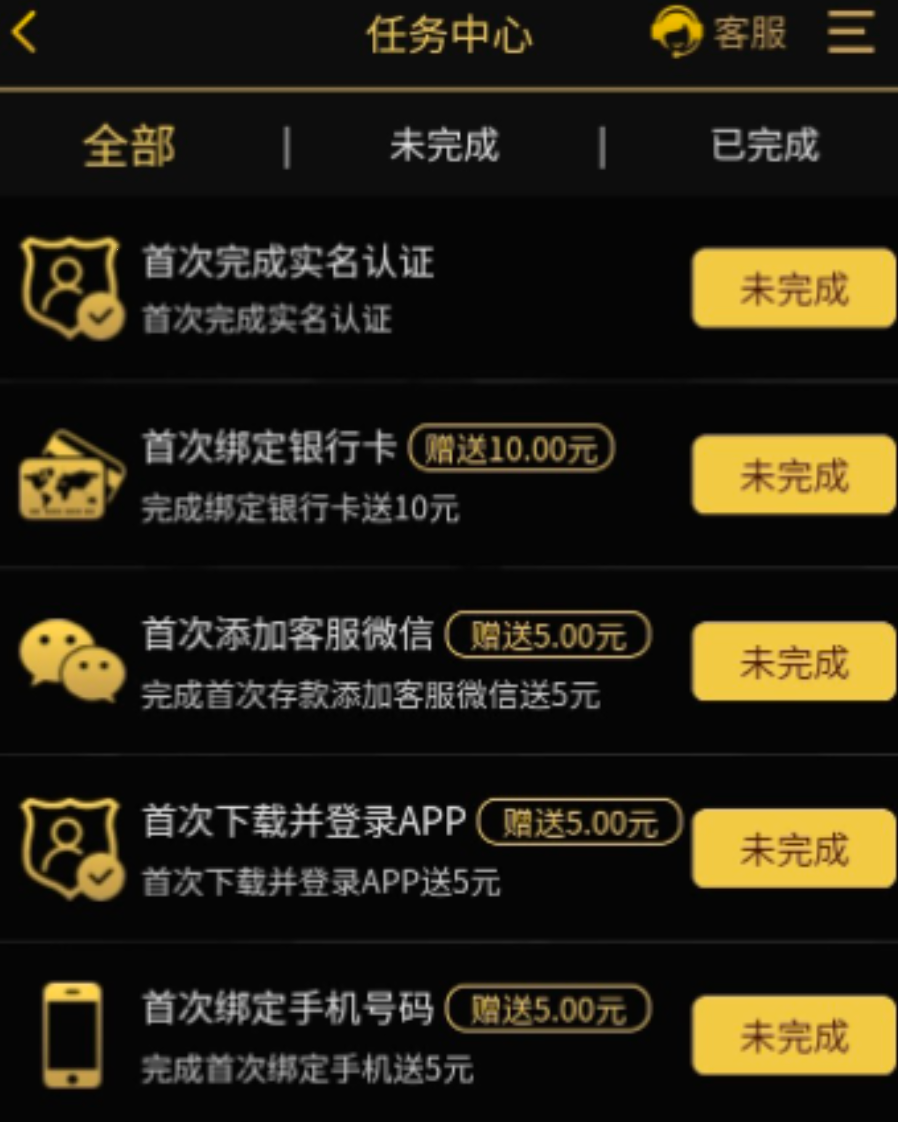This screenshot has width=898, height=1122.
Task: Tap 未完成 button for 首次绑定银行卡
Action: pos(793,475)
